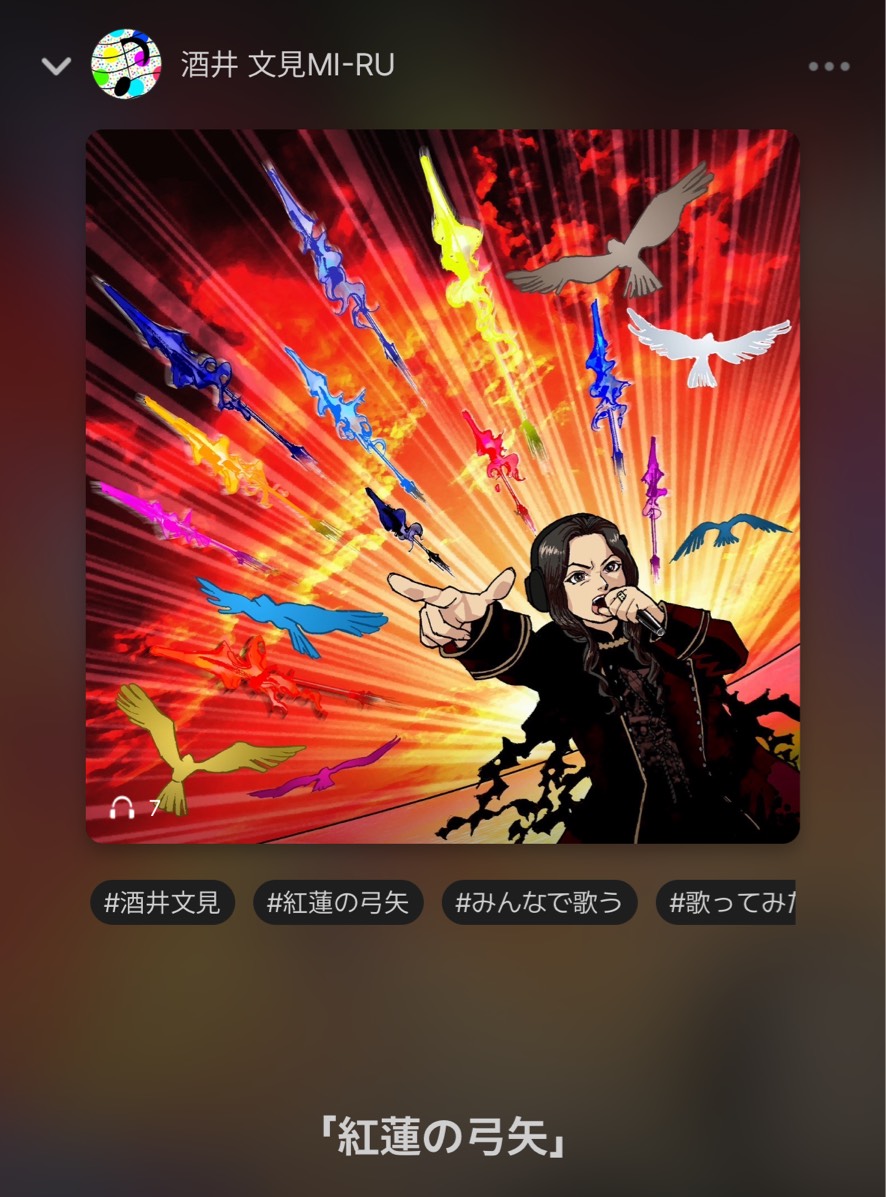
Task: Open 酒井 文見MI-RU profile avatar
Action: tap(126, 65)
